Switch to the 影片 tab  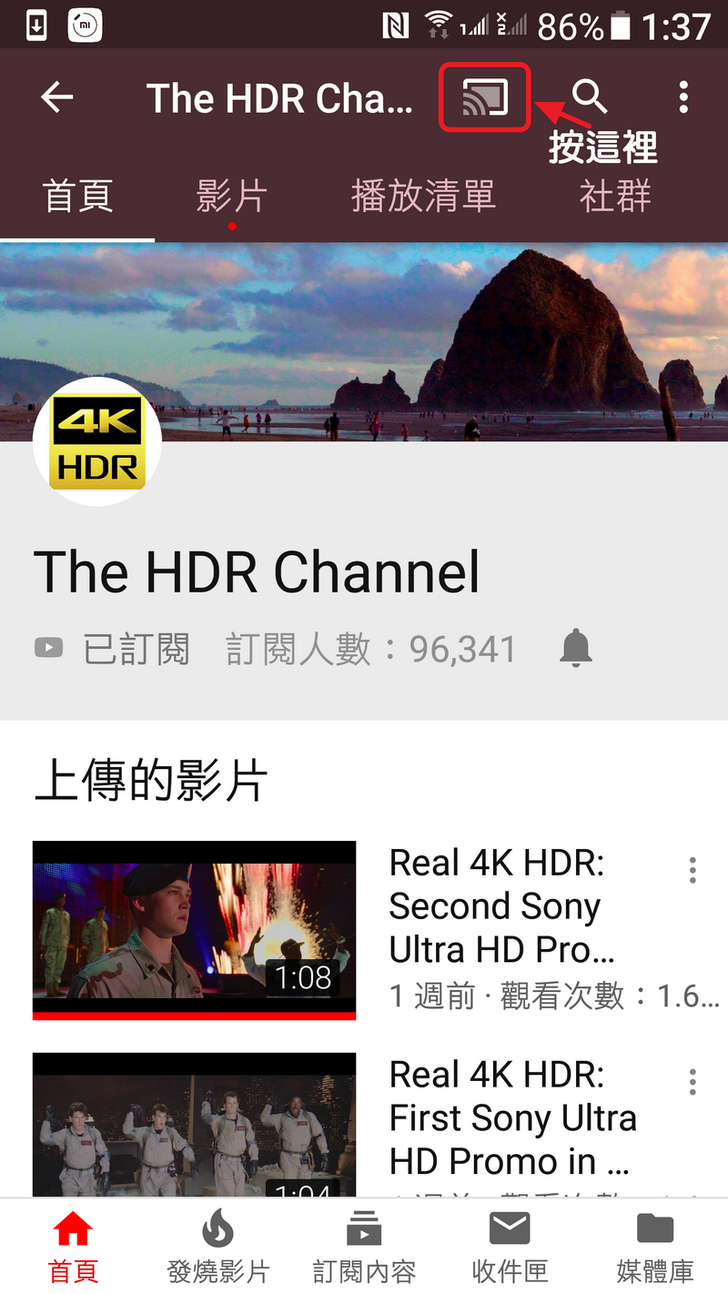click(231, 196)
